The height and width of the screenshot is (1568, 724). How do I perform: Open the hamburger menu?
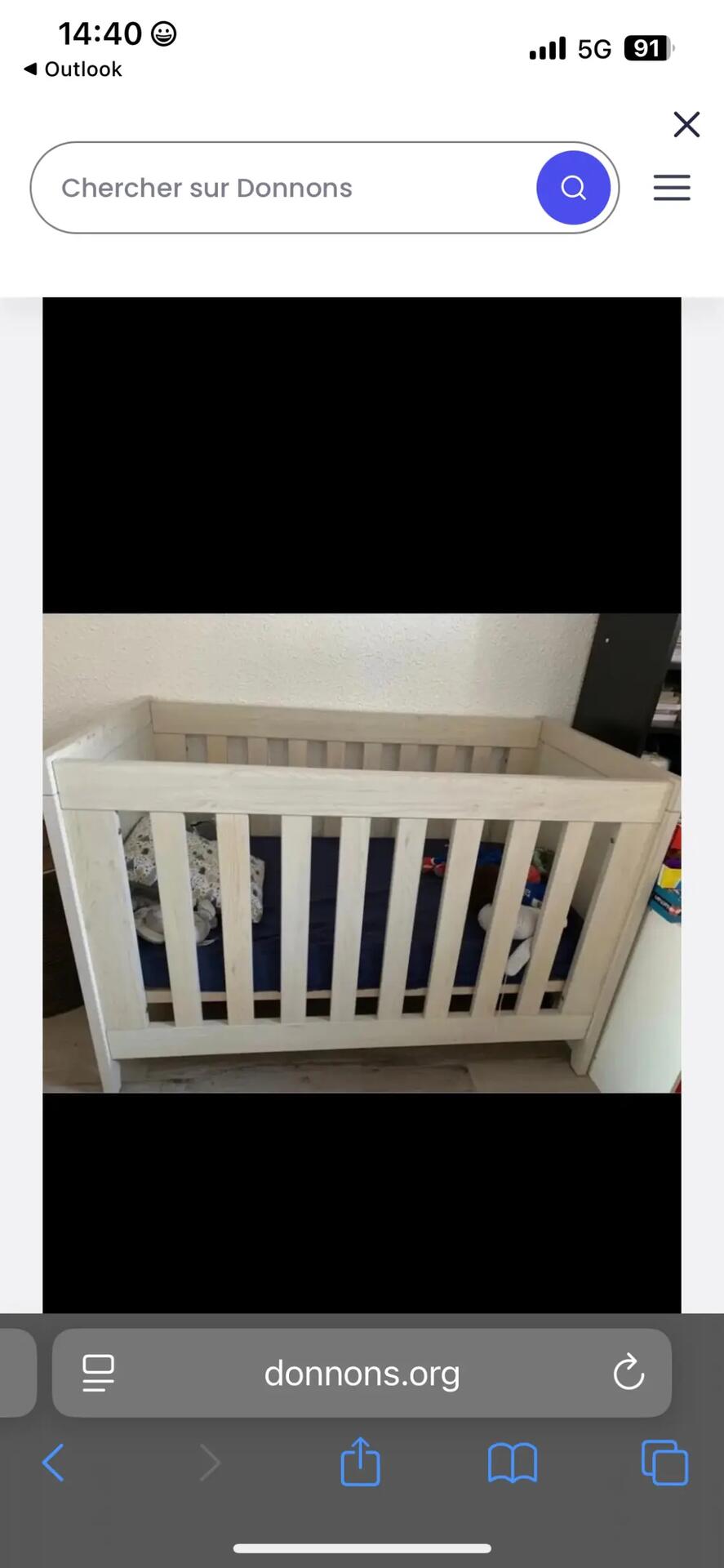(672, 188)
